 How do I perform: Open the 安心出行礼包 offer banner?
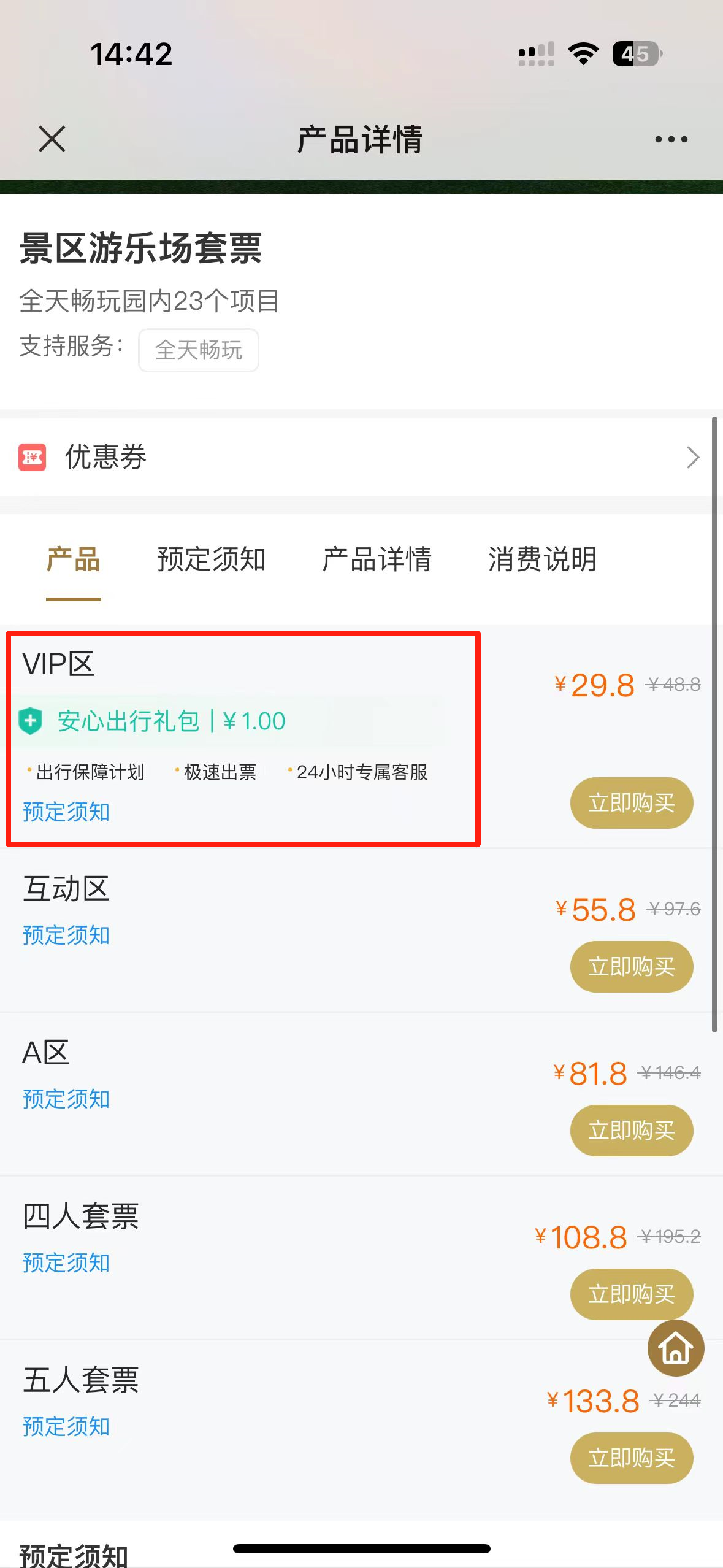click(172, 721)
